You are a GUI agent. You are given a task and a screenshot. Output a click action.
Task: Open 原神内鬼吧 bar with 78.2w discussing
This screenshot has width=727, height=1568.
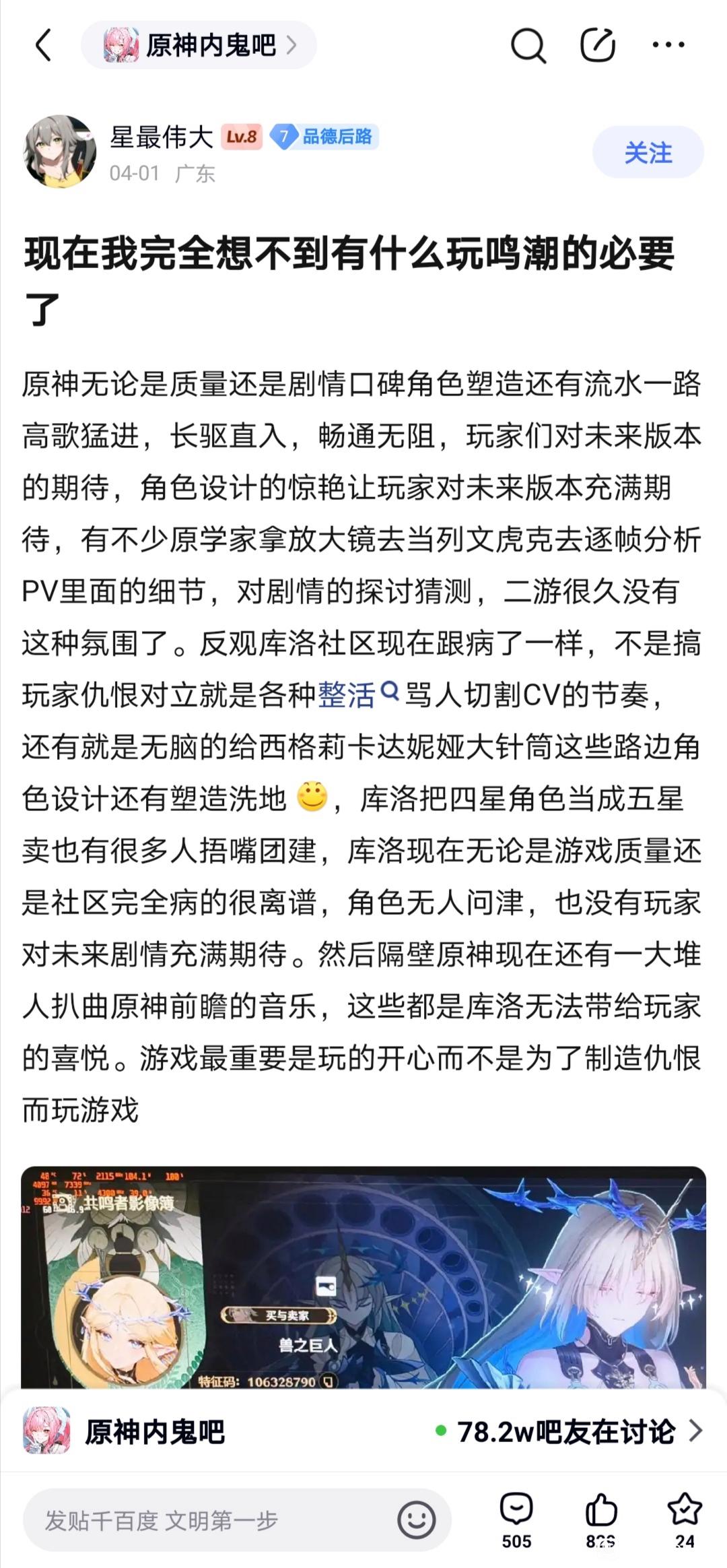[363, 1431]
